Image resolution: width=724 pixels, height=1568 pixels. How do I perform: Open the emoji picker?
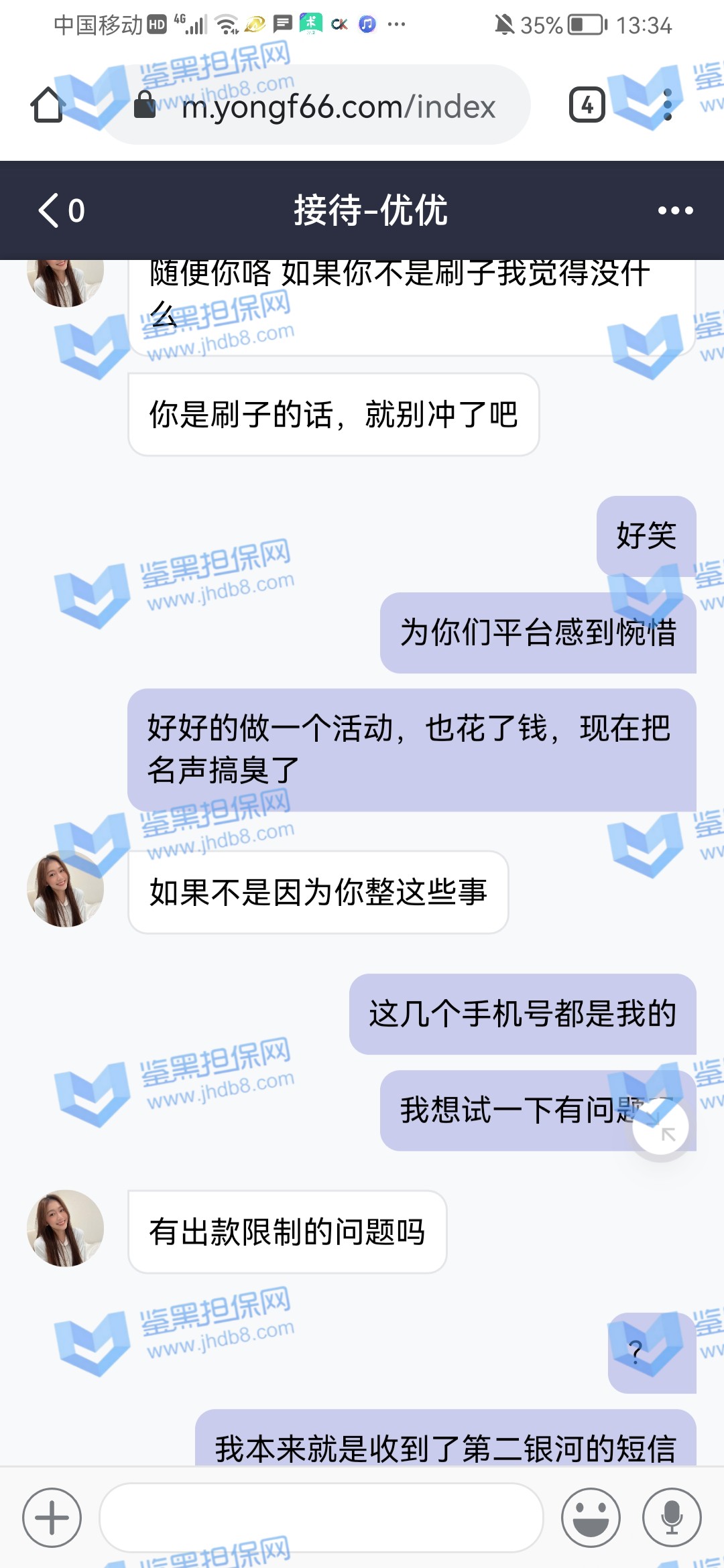click(591, 1518)
